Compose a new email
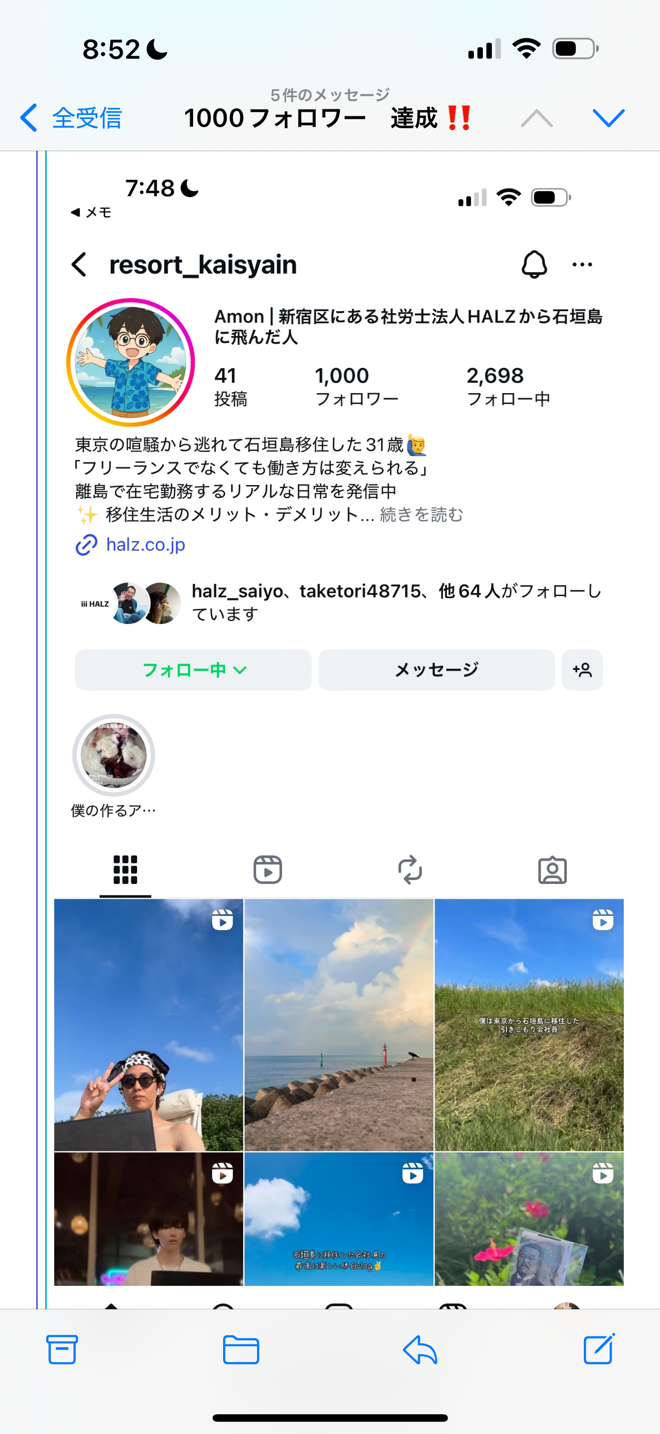This screenshot has width=660, height=1434. pyautogui.click(x=598, y=1349)
